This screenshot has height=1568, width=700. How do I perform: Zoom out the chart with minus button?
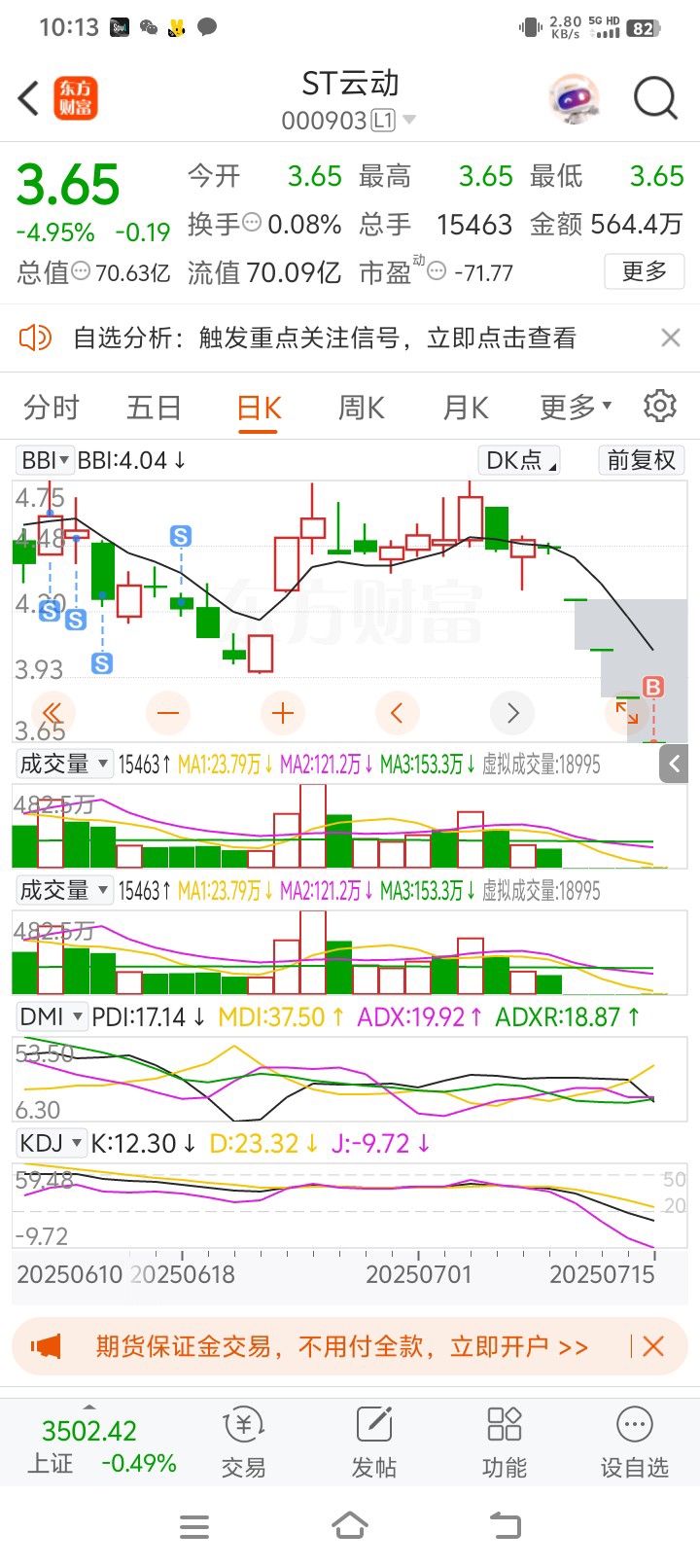pyautogui.click(x=168, y=713)
